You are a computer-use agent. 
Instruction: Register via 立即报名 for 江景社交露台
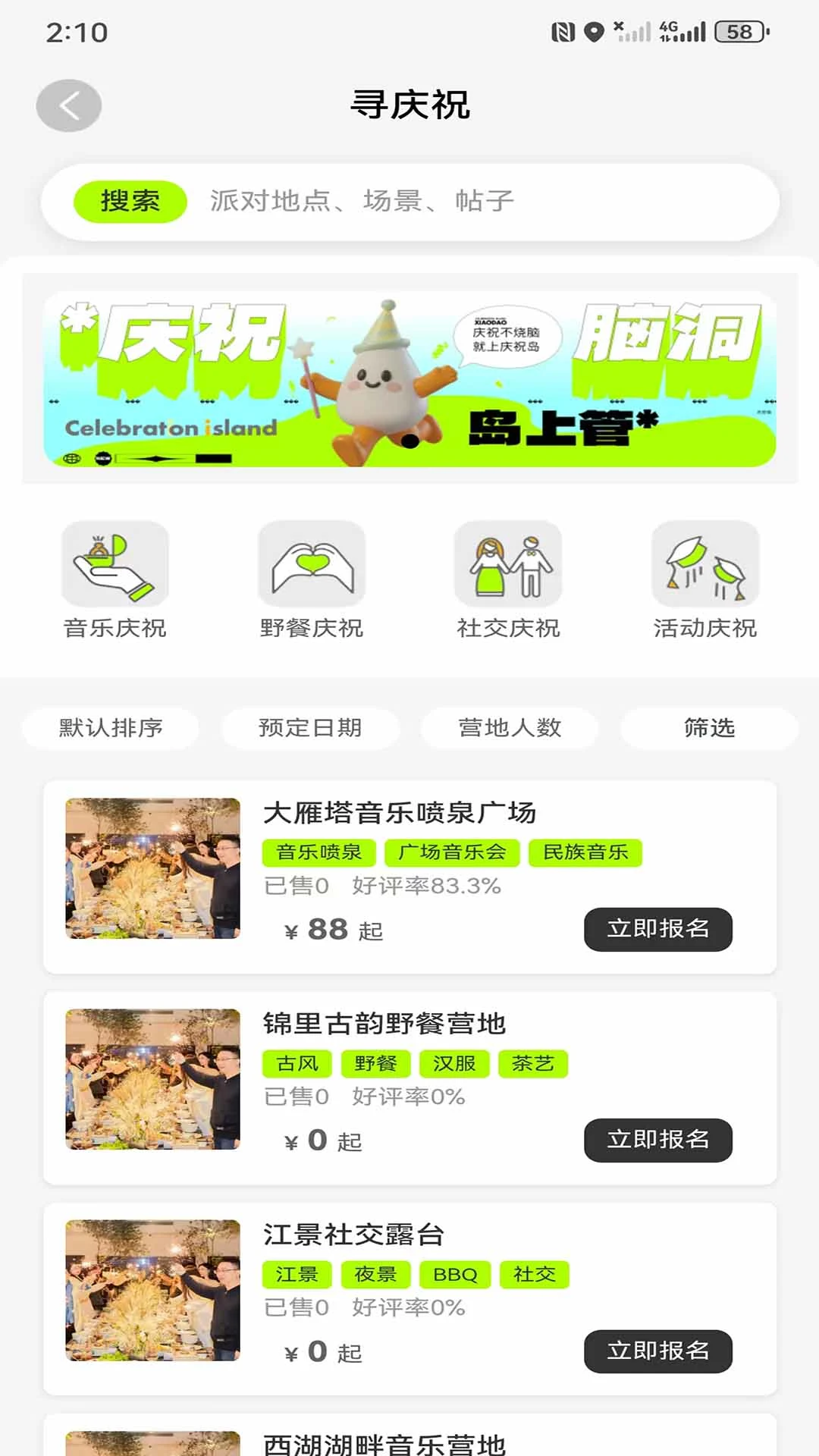658,1351
